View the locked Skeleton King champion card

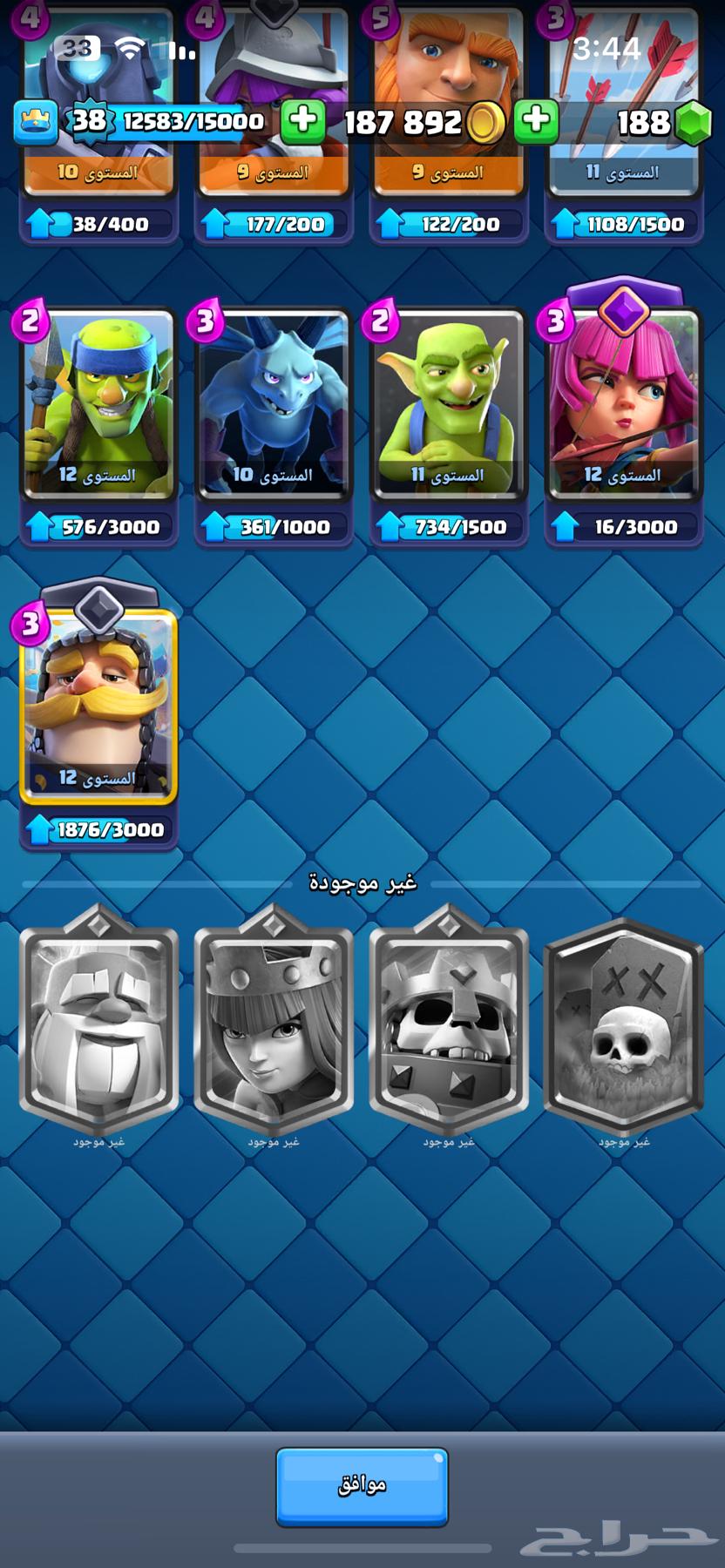[x=449, y=1019]
